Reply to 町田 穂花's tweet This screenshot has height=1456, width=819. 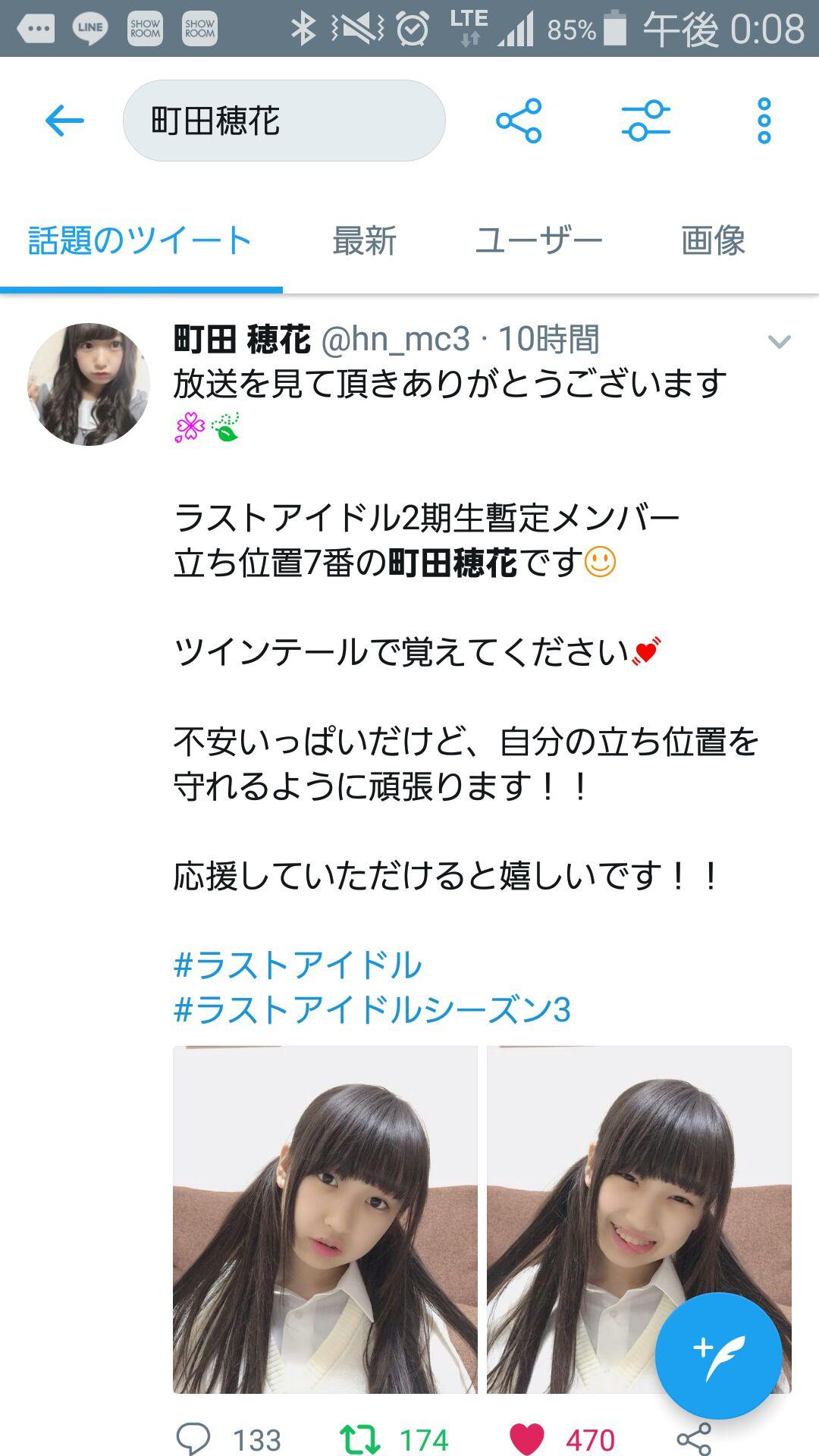point(193,1439)
